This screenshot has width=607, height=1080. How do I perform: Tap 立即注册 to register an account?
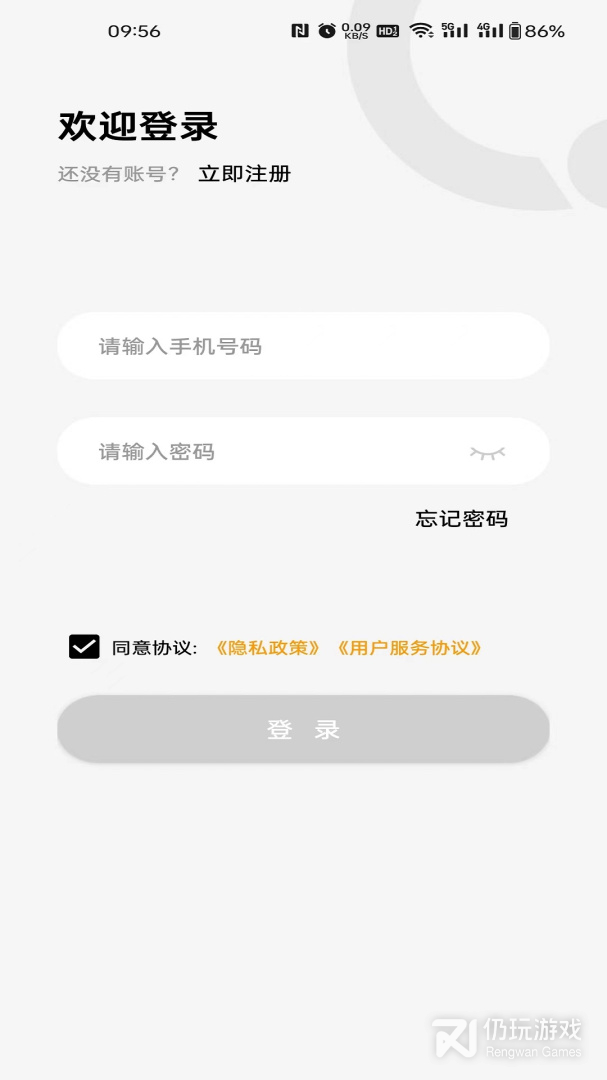(244, 174)
